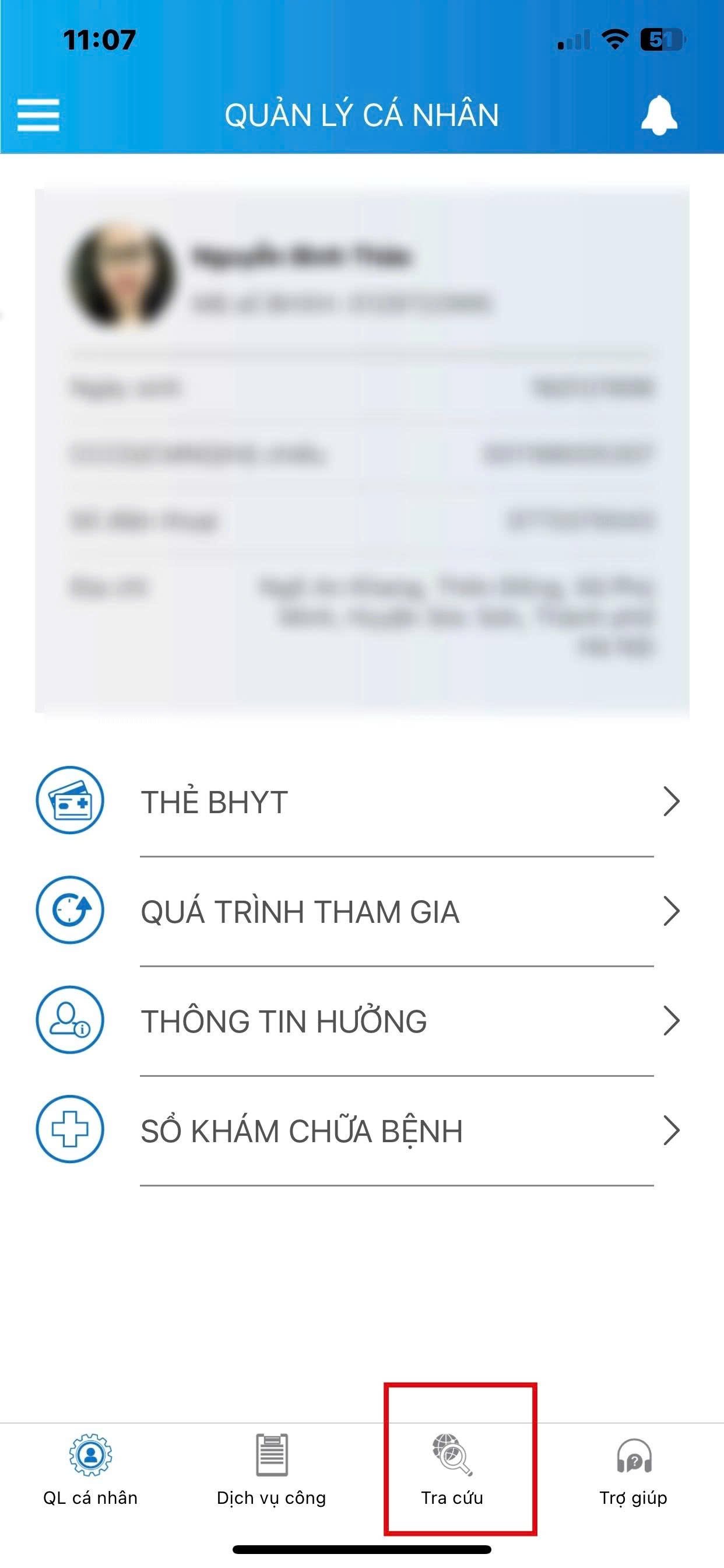Open the THẺ BHYT row

pyautogui.click(x=359, y=801)
